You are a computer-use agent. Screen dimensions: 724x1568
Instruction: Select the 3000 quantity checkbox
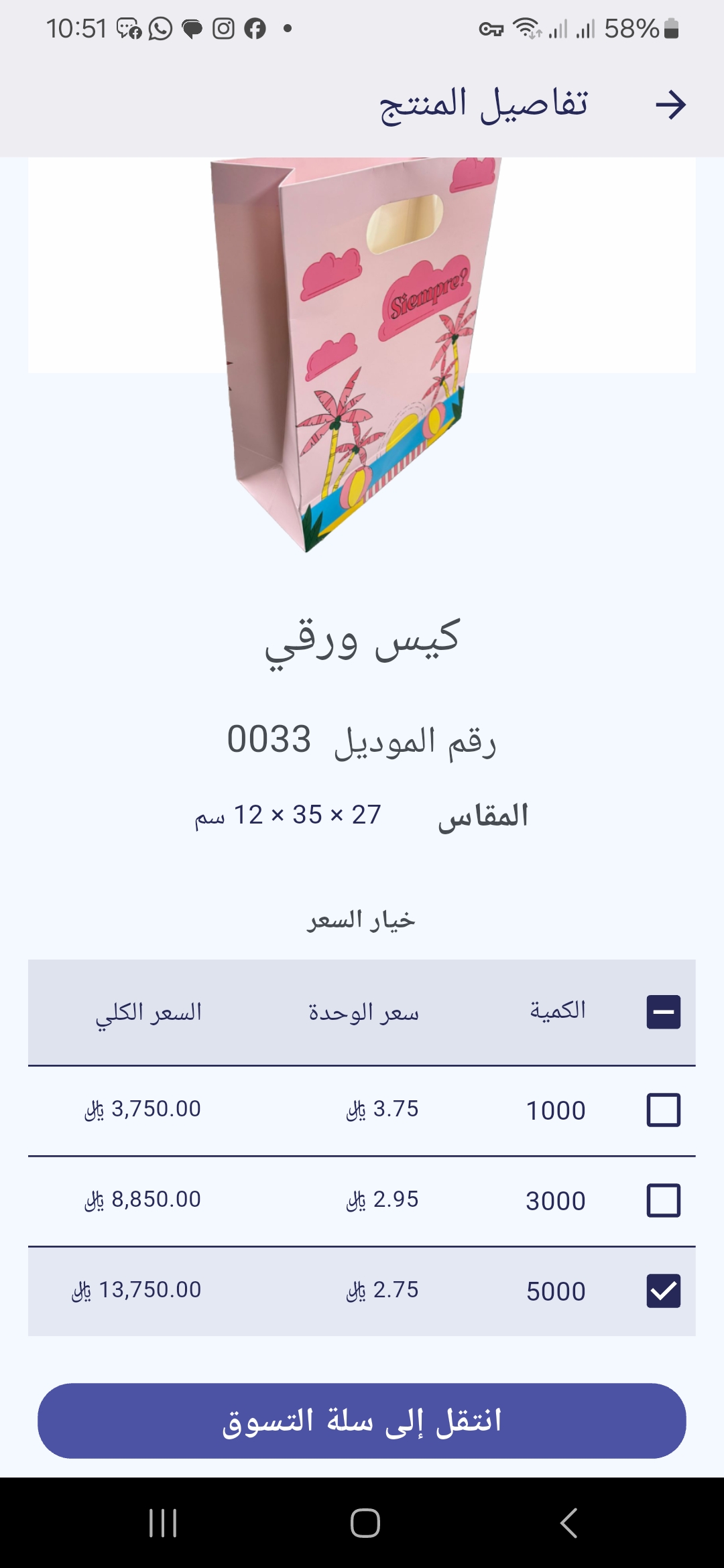click(663, 1200)
